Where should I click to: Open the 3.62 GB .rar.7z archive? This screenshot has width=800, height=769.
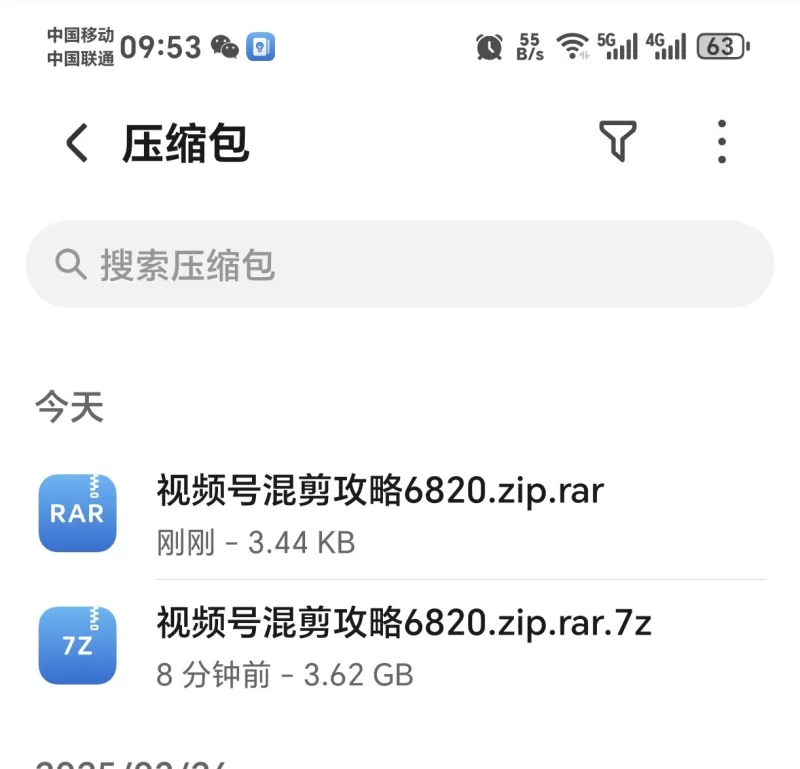[x=404, y=645]
